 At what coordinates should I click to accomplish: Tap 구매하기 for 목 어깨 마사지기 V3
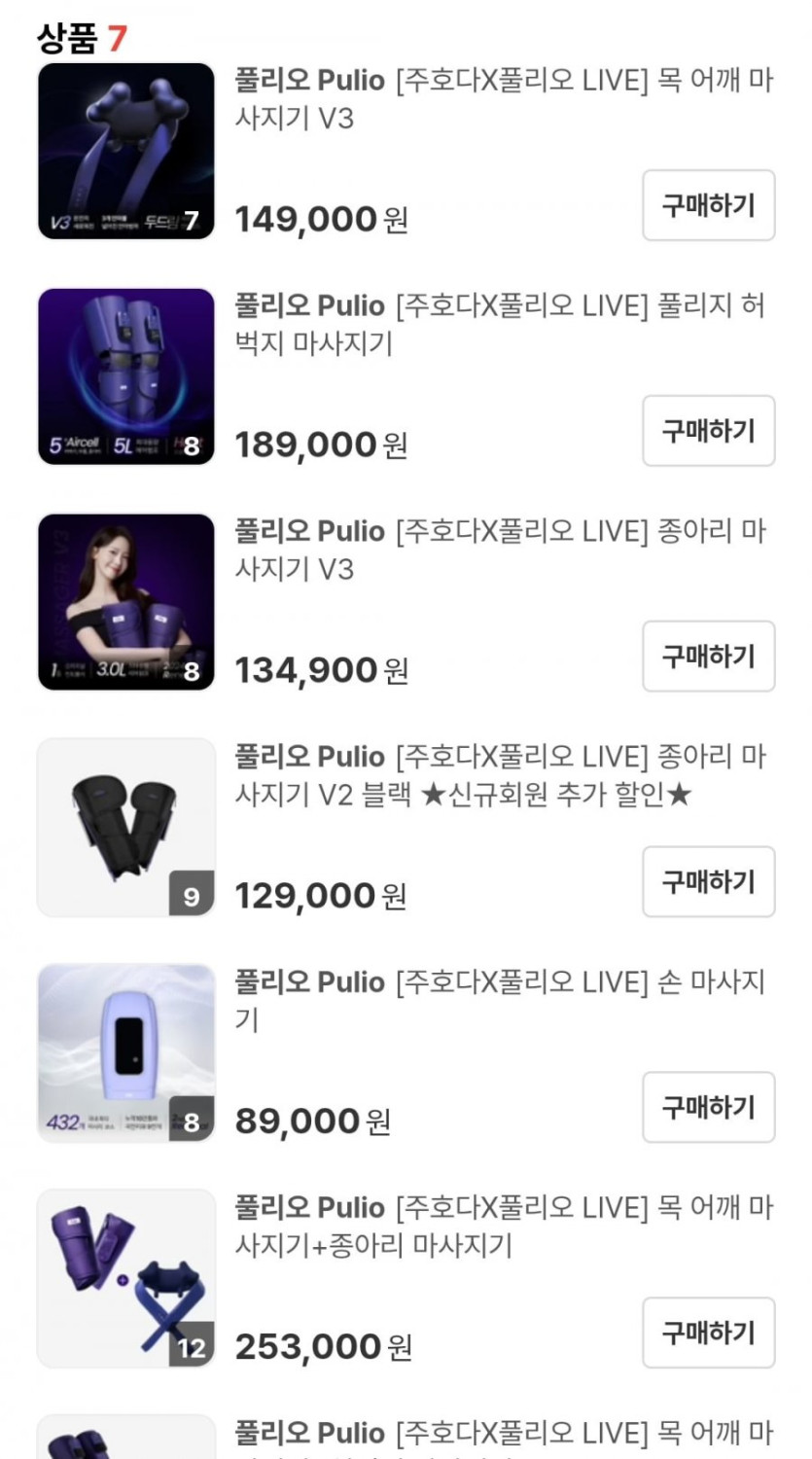(708, 205)
